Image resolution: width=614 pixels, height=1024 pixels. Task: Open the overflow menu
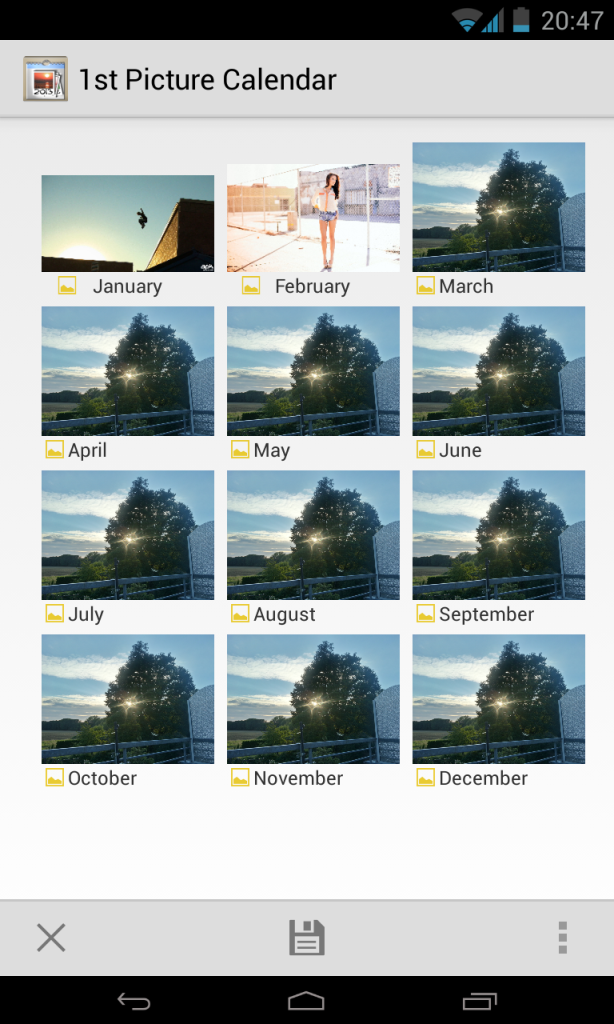point(562,938)
